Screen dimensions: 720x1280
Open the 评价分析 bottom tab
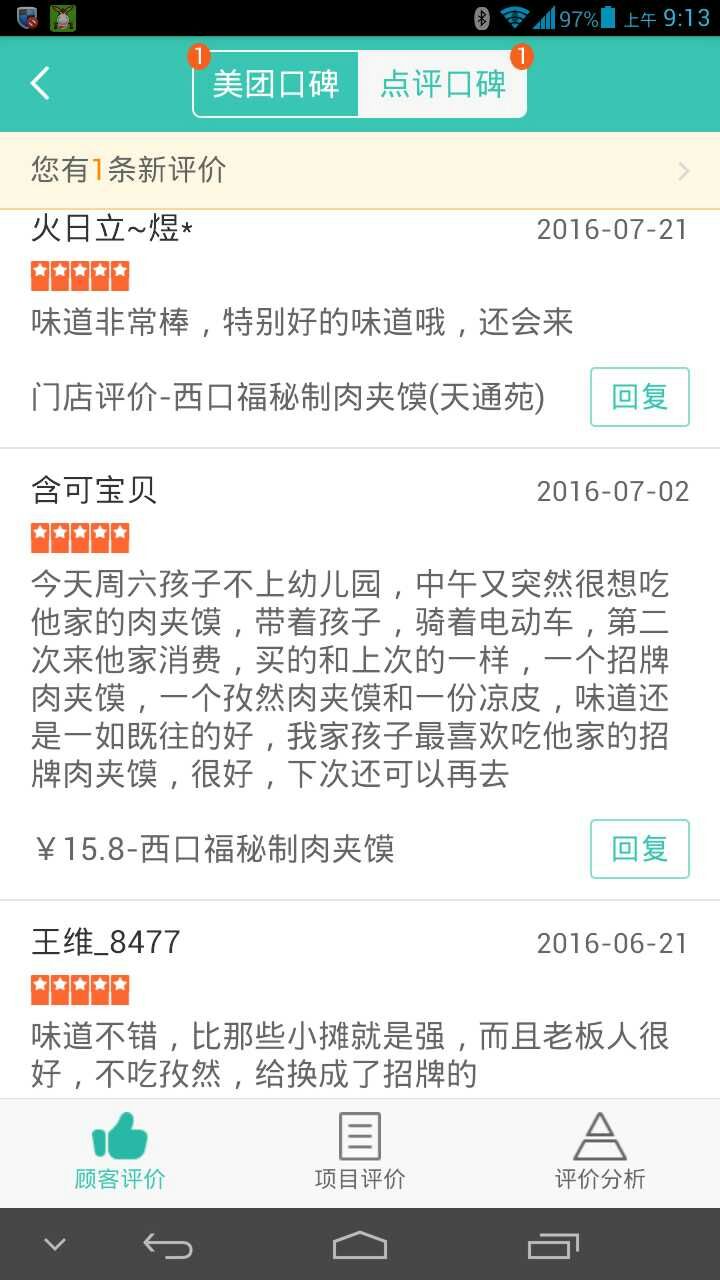click(x=600, y=1152)
